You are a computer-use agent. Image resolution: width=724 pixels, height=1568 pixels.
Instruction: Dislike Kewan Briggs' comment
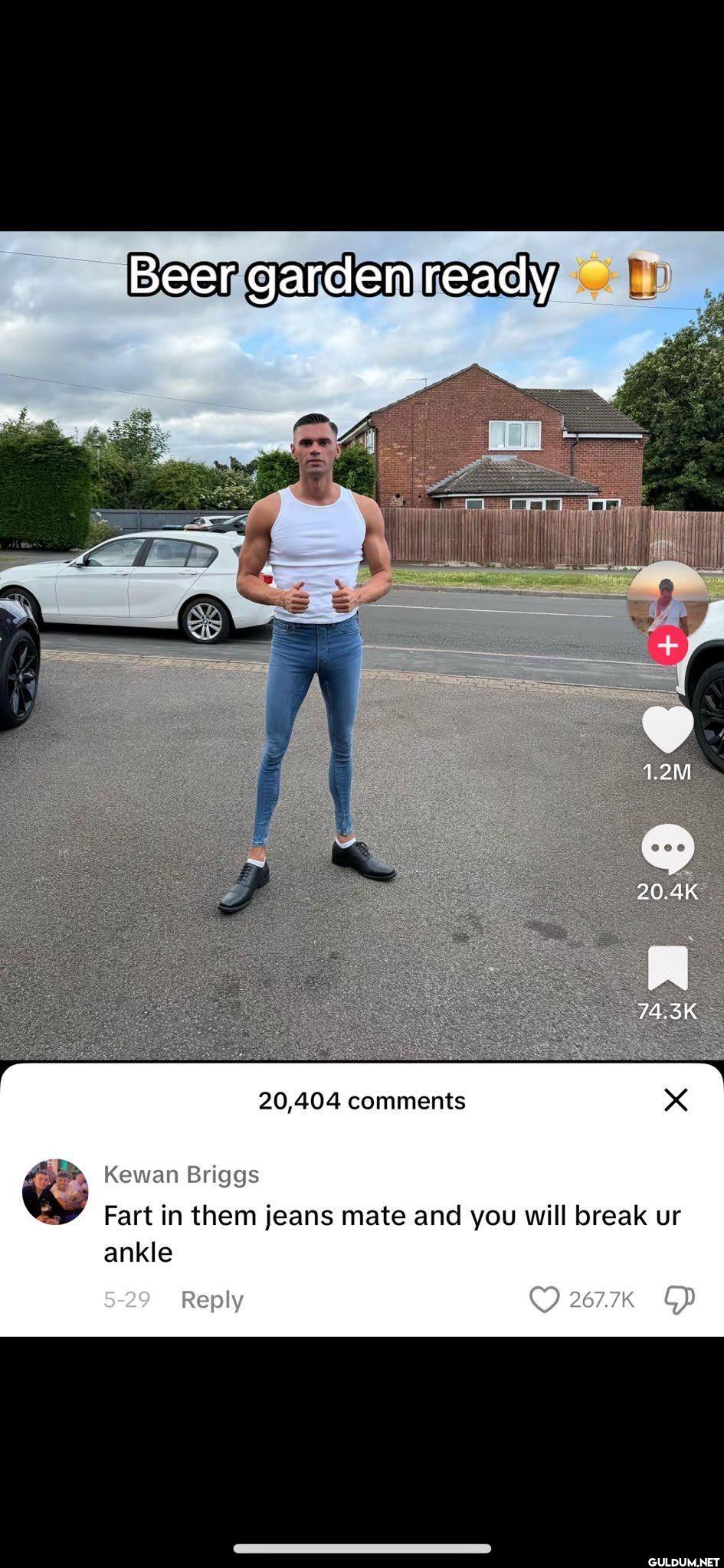click(680, 1299)
